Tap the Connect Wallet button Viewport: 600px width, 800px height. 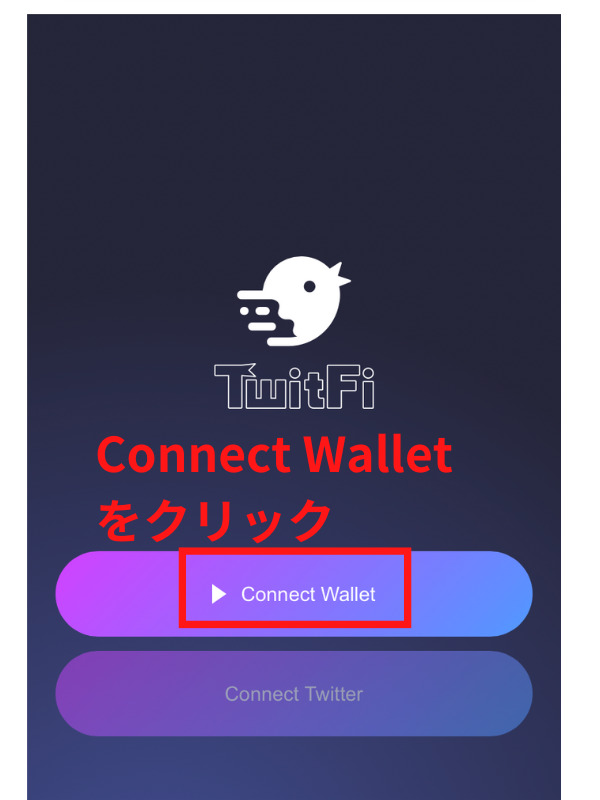294,594
